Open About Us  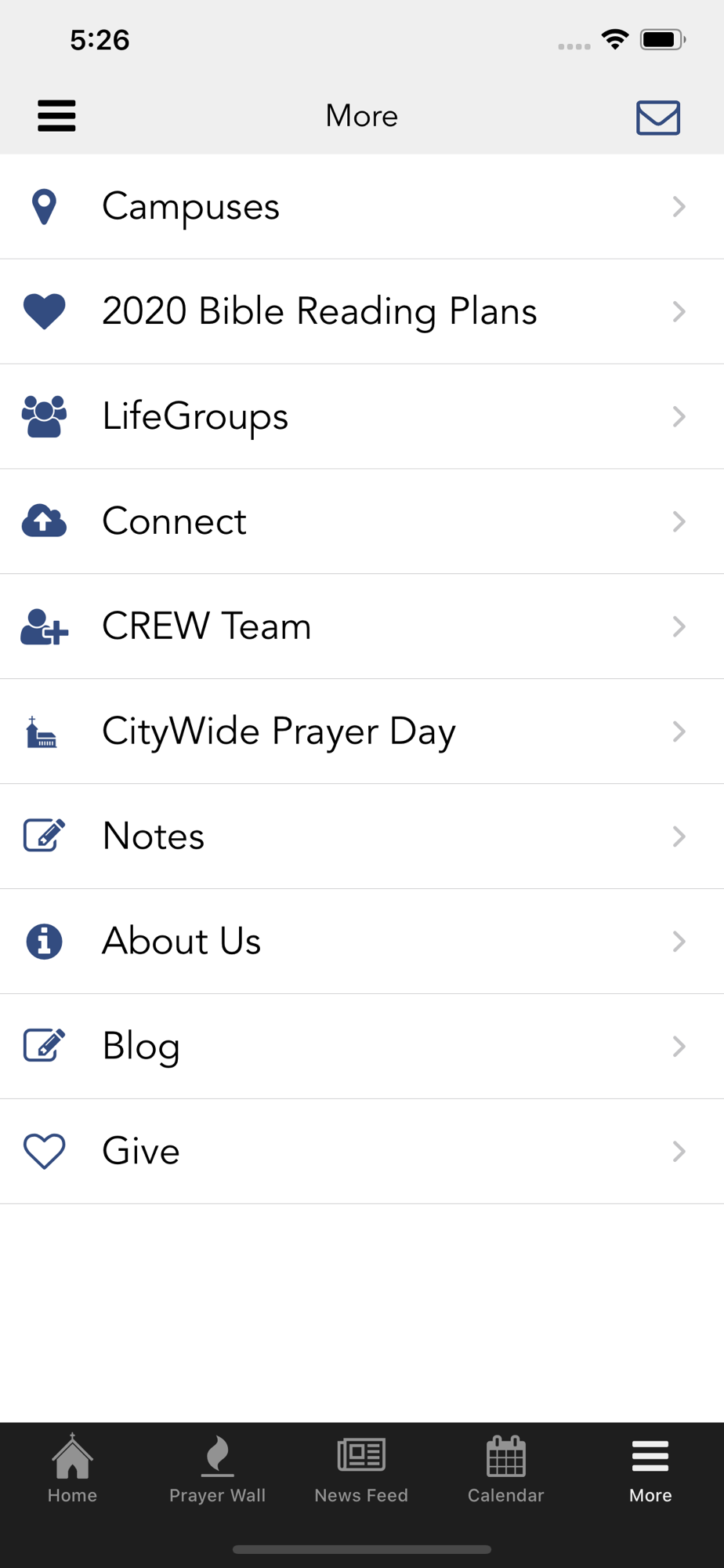point(362,942)
